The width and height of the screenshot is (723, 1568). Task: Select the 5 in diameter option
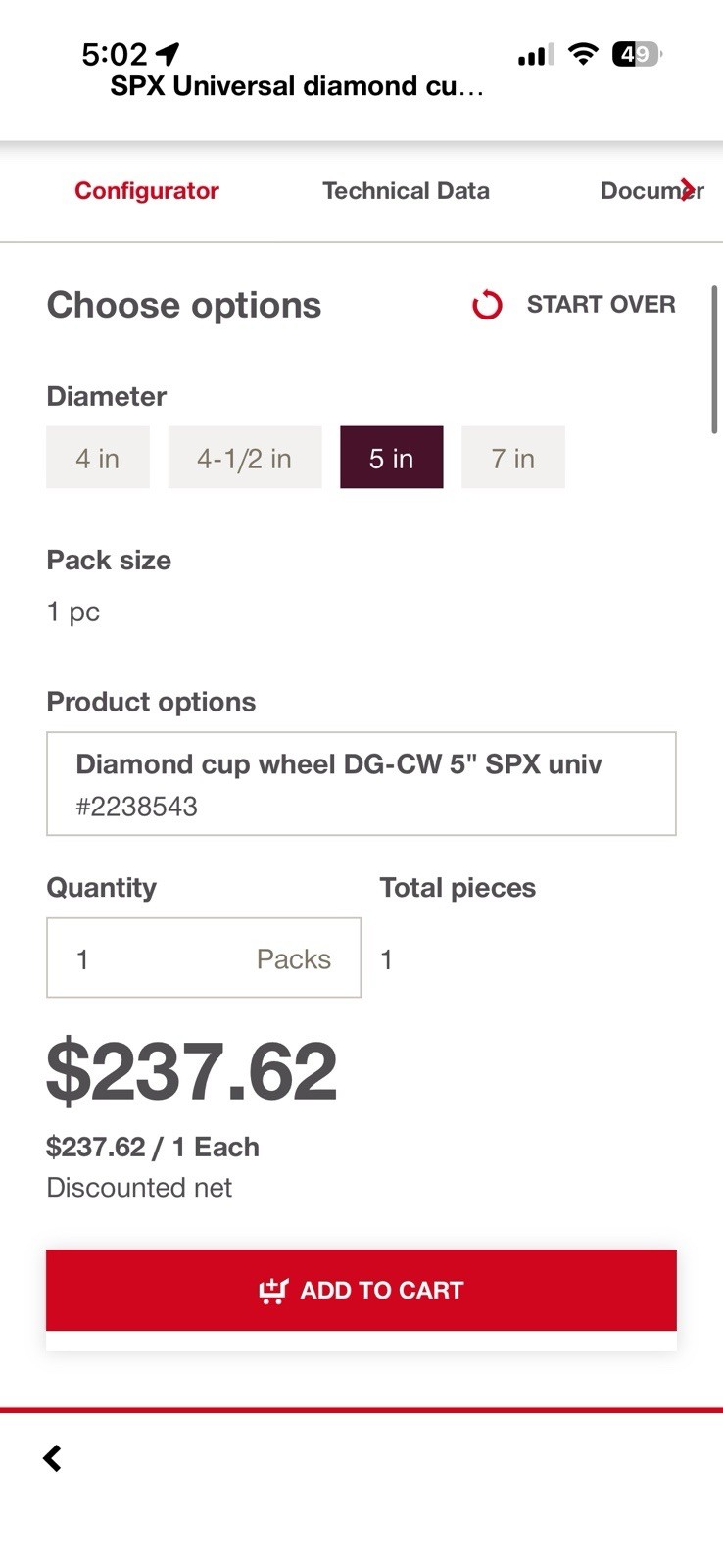click(x=391, y=457)
